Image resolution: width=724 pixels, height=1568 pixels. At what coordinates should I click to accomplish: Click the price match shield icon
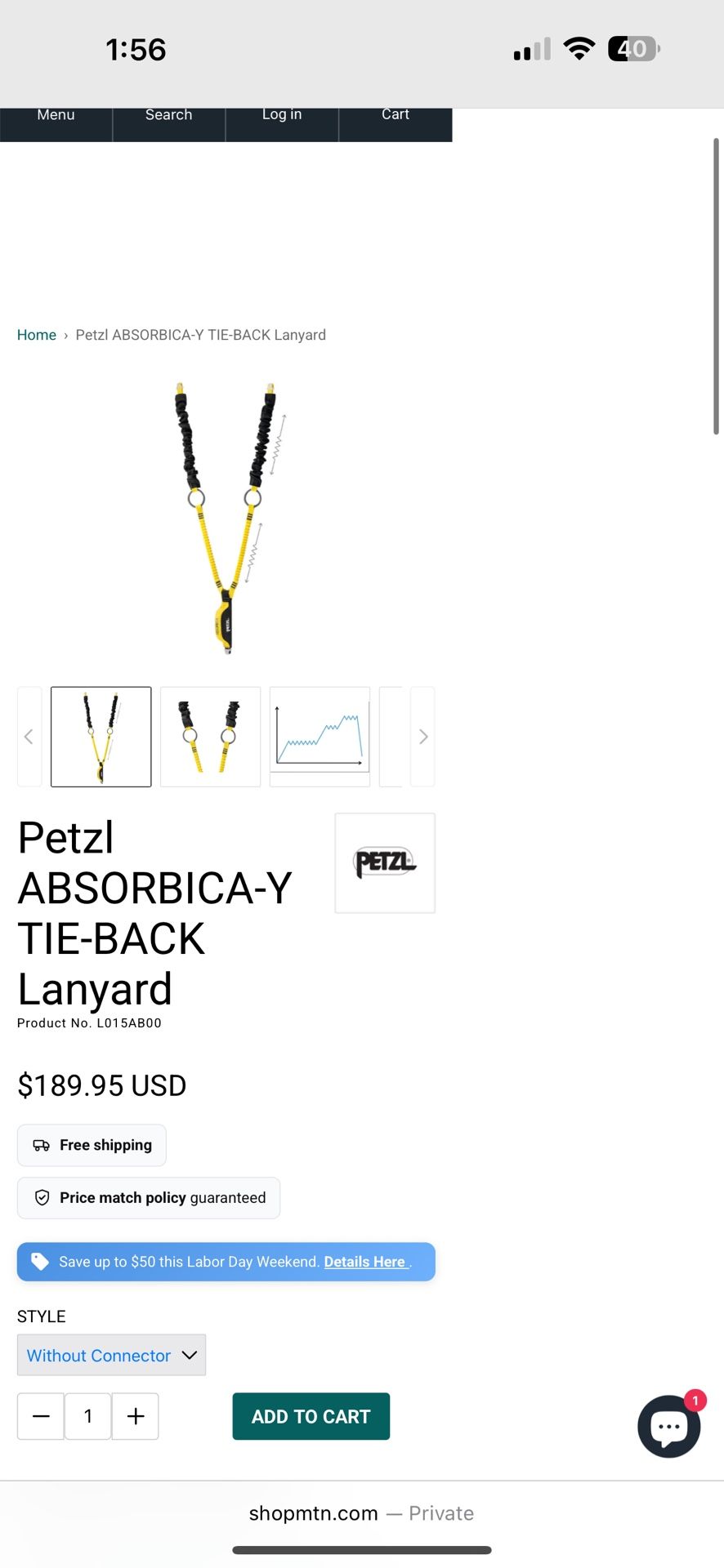[x=42, y=1197]
